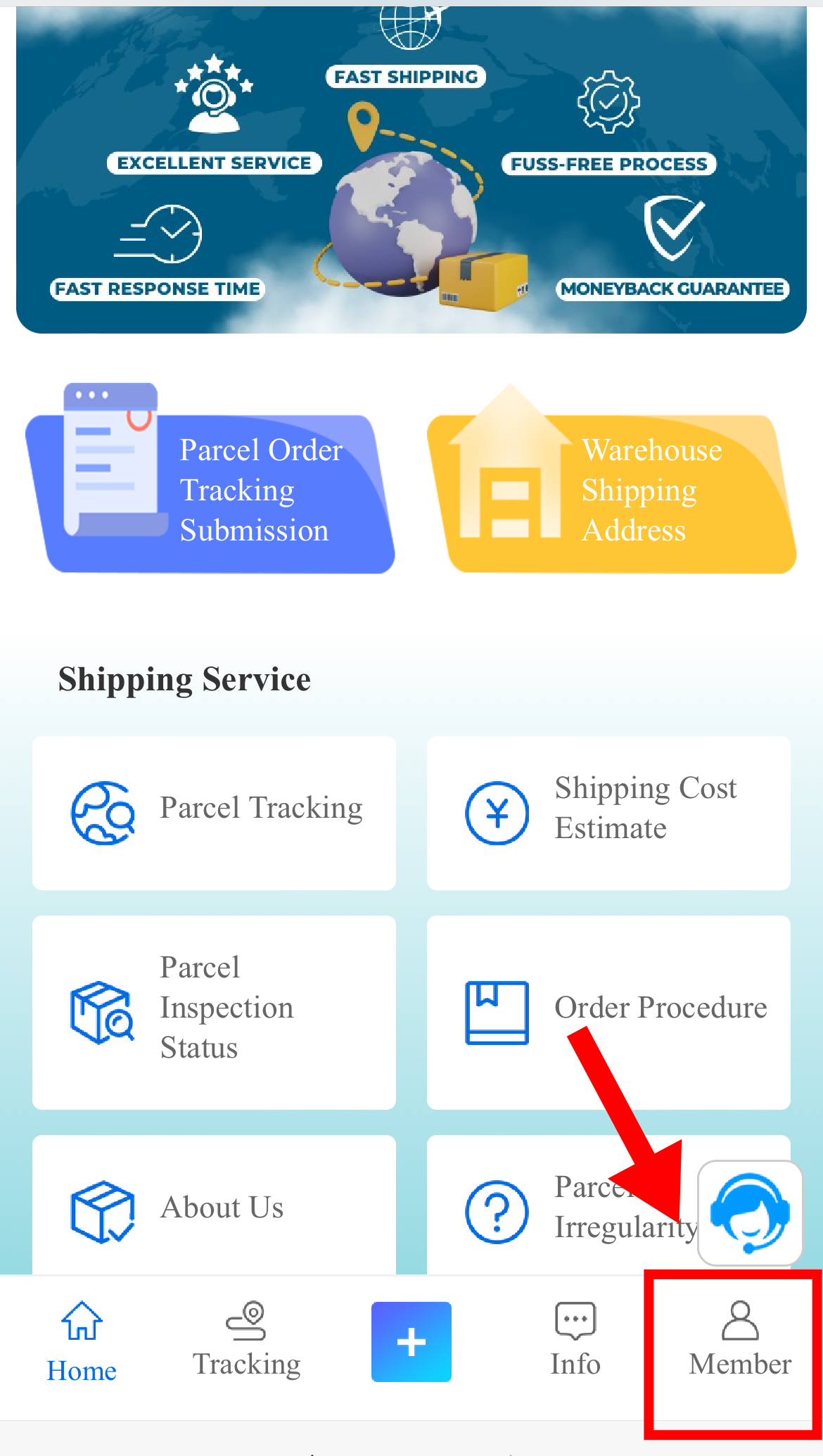Screen dimensions: 823x1456
Task: Open the About Us card
Action: click(214, 1206)
